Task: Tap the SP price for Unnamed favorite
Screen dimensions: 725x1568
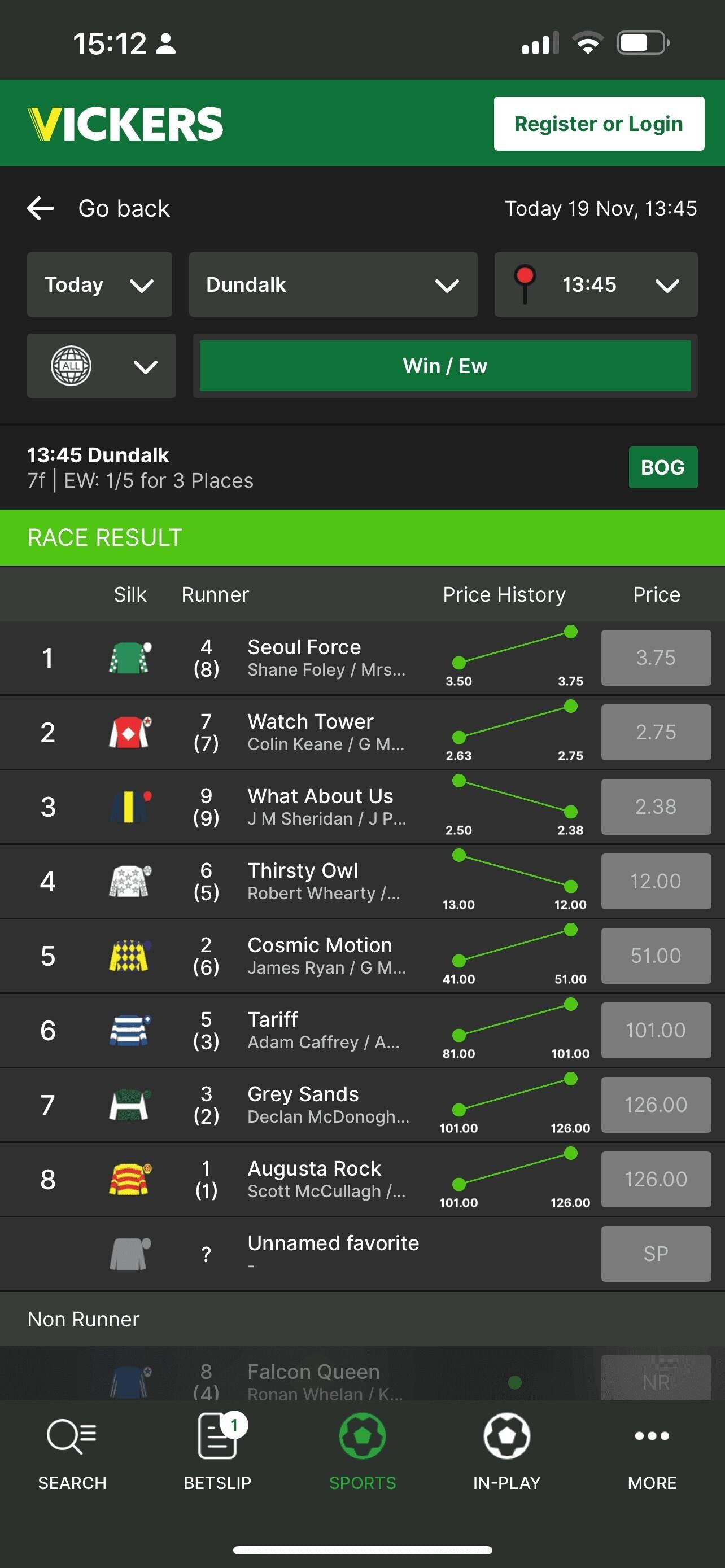Action: click(655, 1253)
